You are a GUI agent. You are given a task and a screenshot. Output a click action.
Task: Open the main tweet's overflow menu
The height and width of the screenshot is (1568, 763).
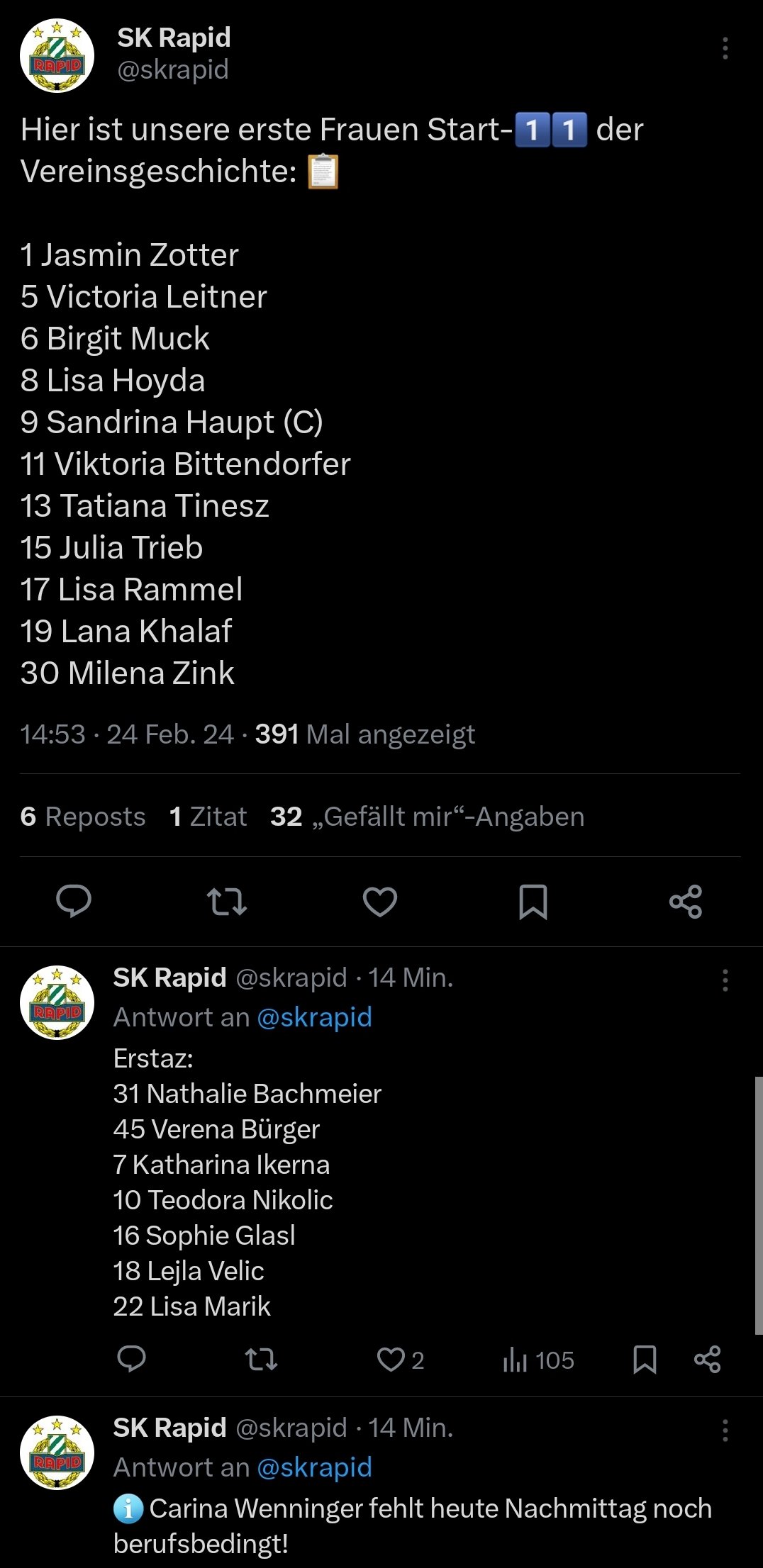[x=725, y=48]
